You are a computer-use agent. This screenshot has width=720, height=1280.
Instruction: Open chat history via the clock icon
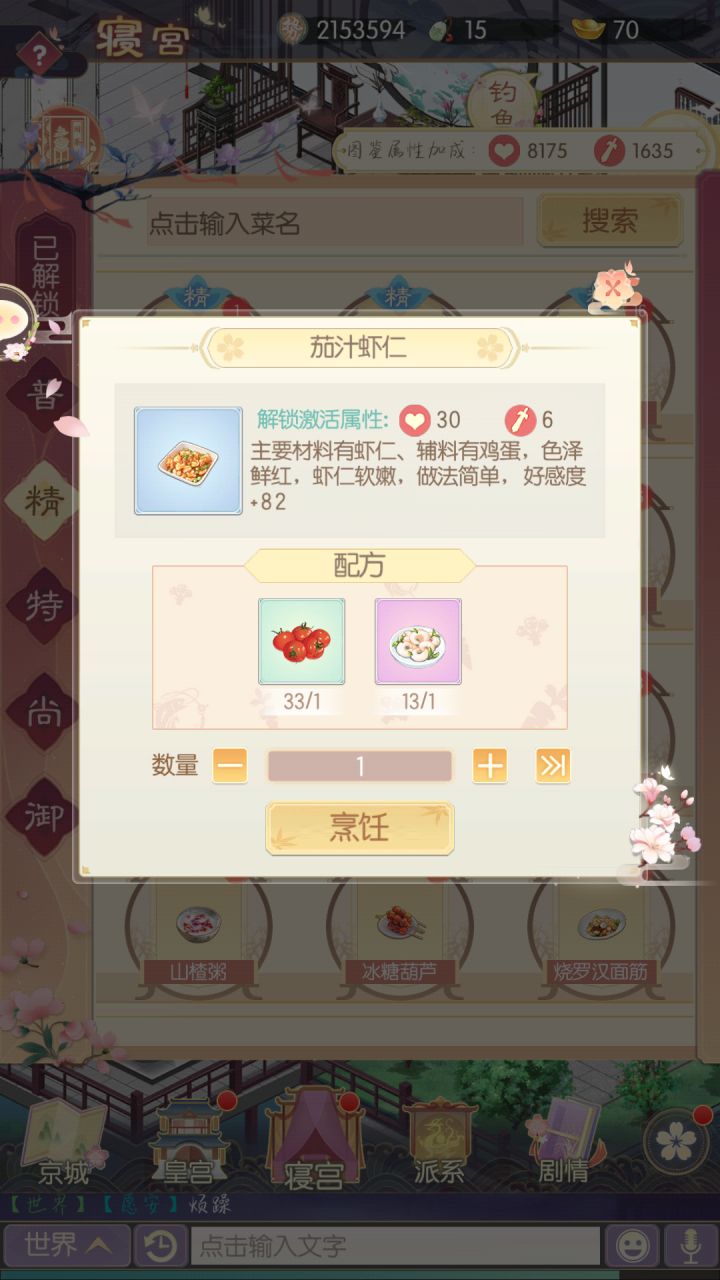point(154,1243)
